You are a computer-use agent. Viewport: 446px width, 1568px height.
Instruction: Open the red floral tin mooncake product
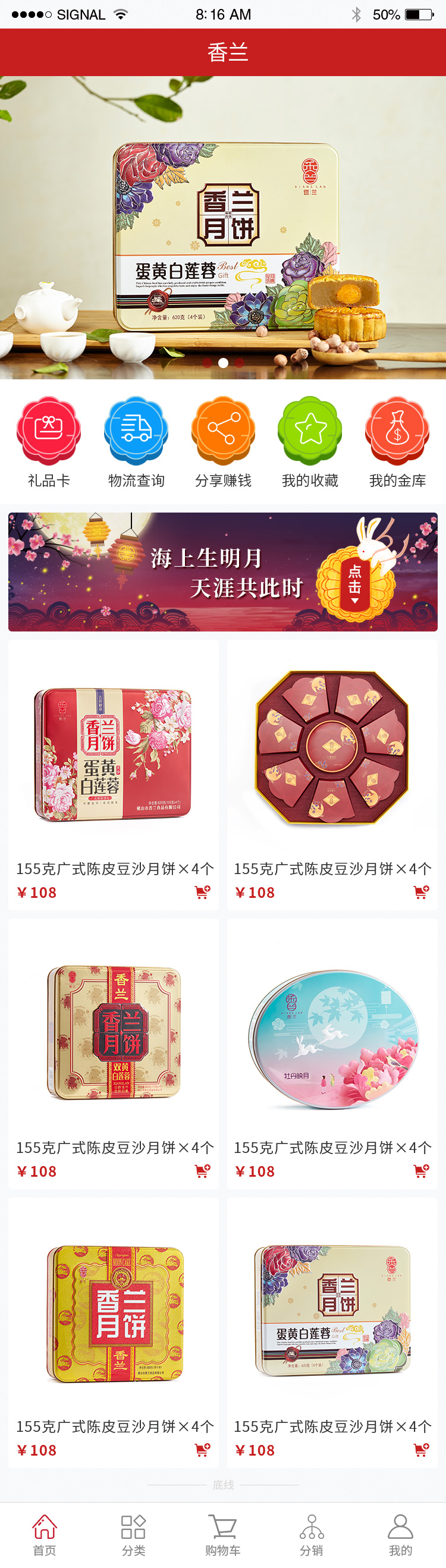113,753
